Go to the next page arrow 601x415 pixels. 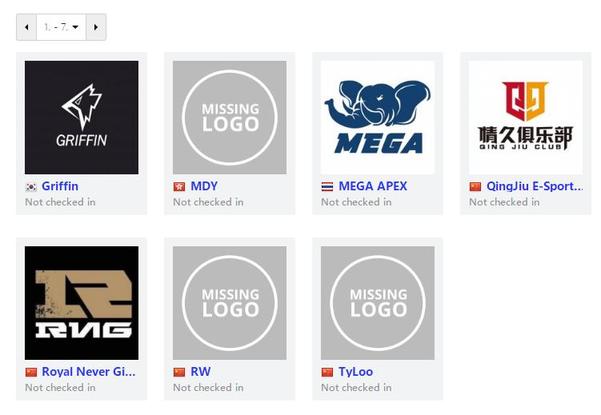click(x=96, y=27)
